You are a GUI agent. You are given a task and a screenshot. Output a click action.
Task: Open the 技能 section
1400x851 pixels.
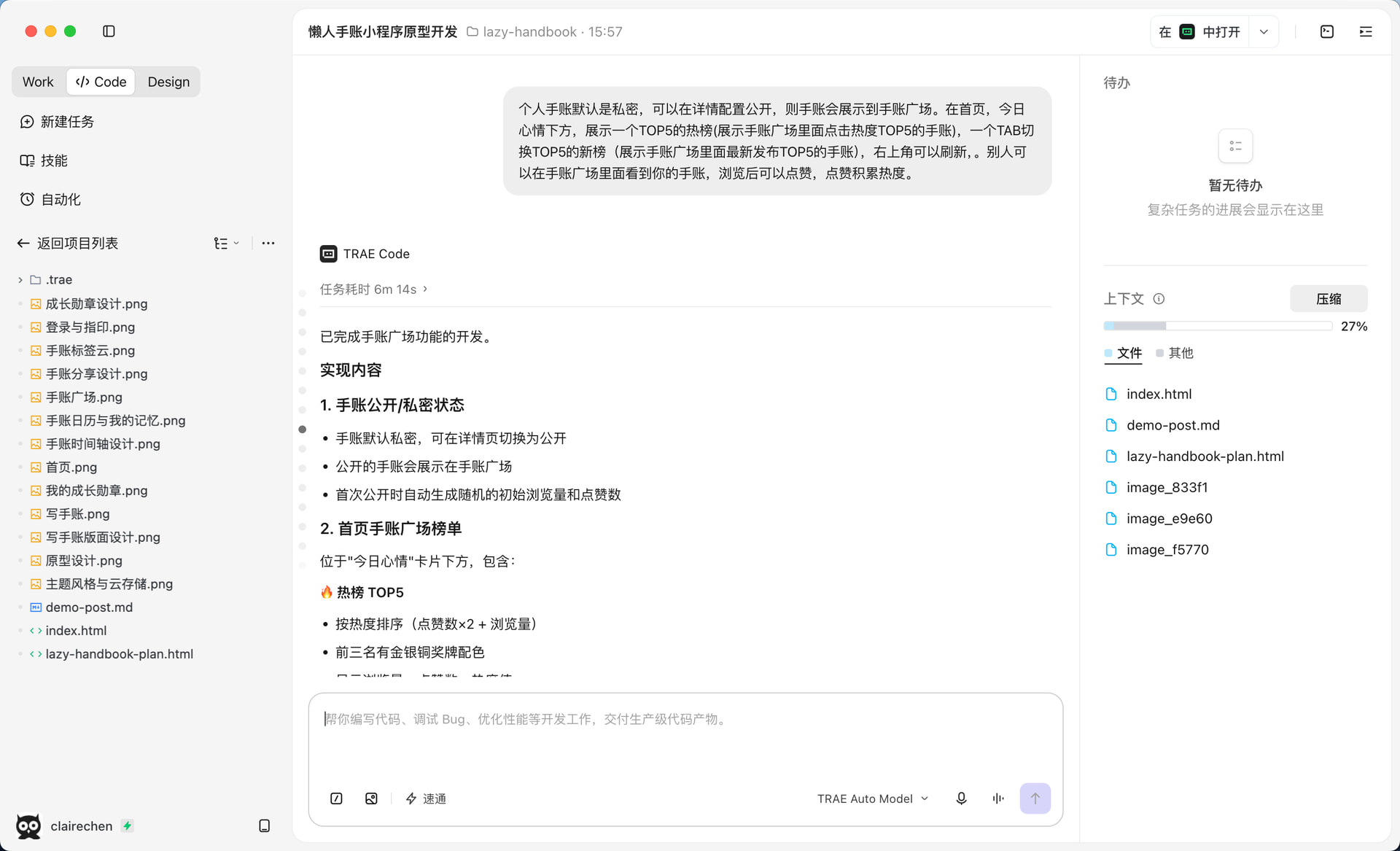(44, 160)
